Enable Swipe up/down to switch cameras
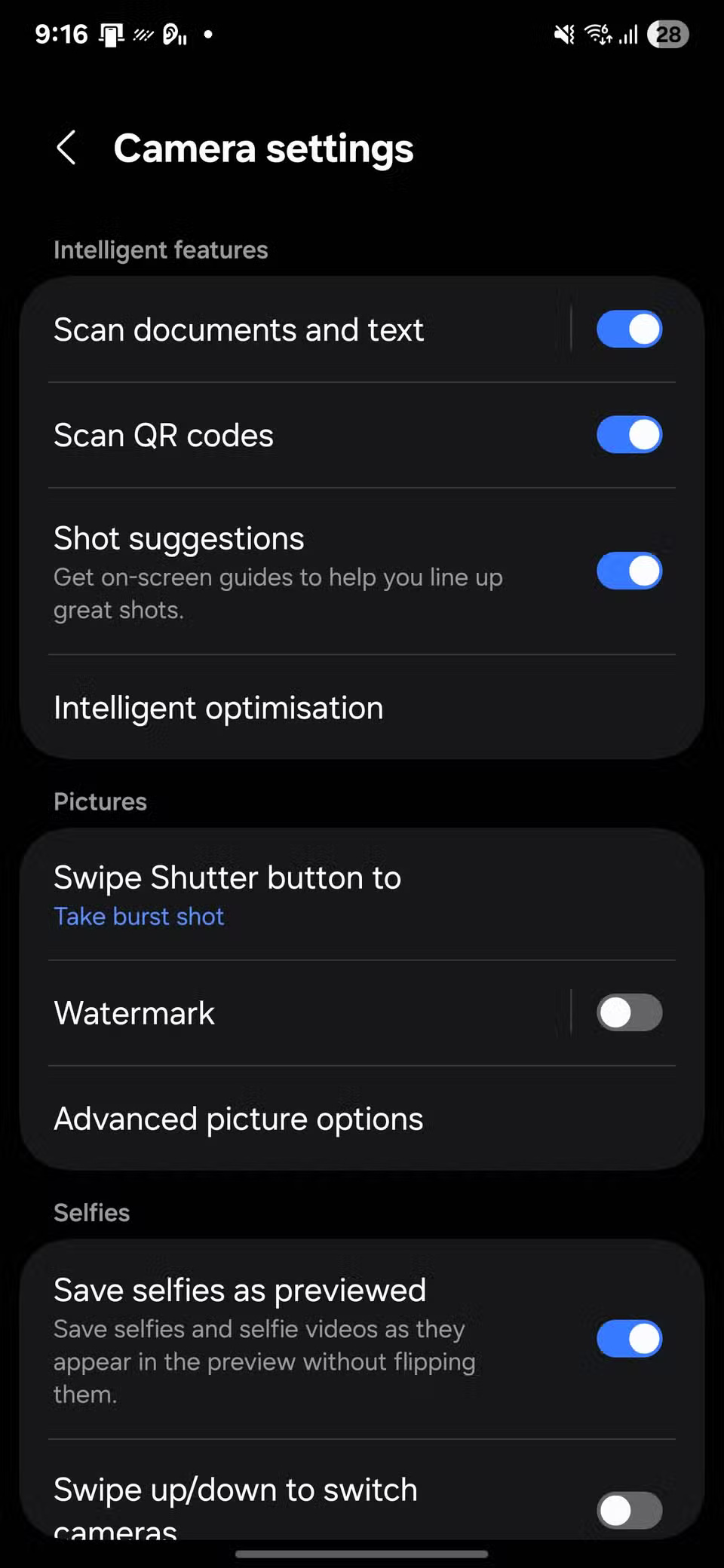724x1568 pixels. pos(629,1510)
